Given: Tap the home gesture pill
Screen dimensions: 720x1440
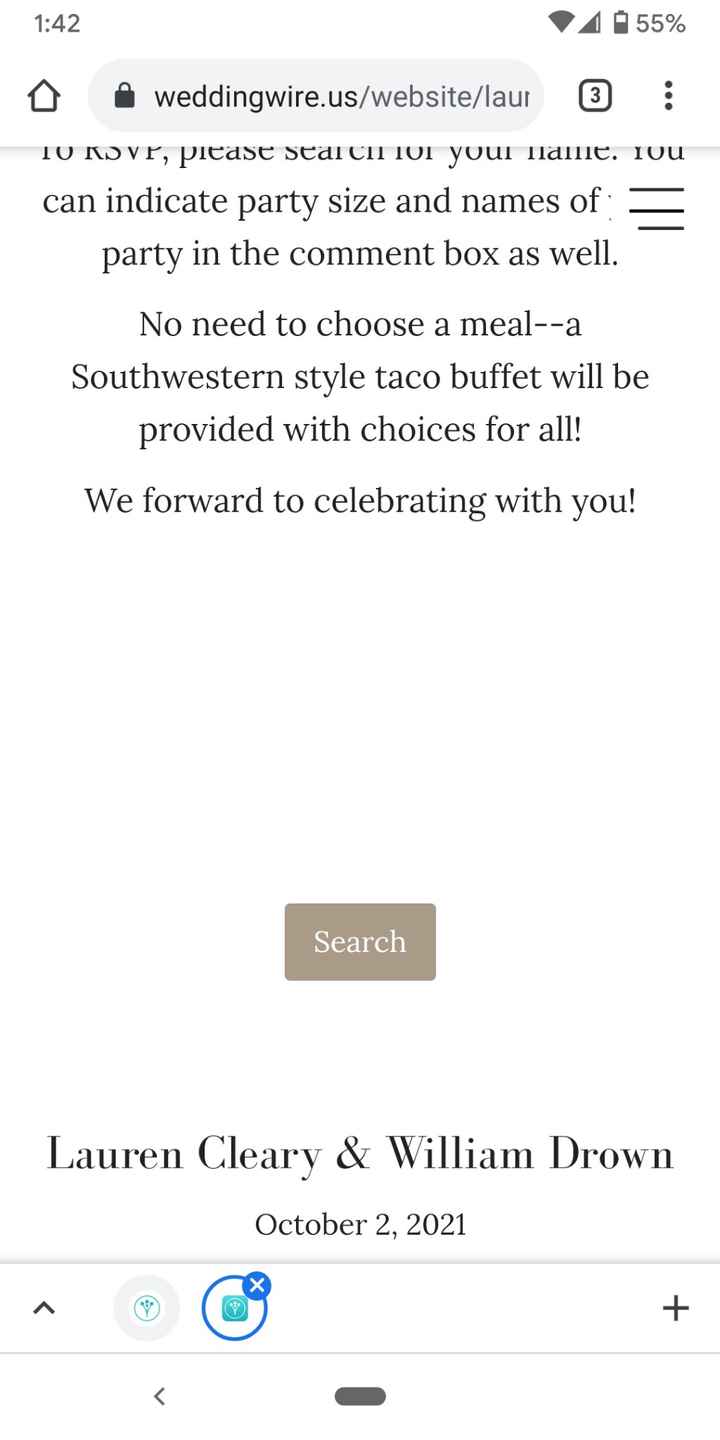Looking at the screenshot, I should click(361, 1396).
